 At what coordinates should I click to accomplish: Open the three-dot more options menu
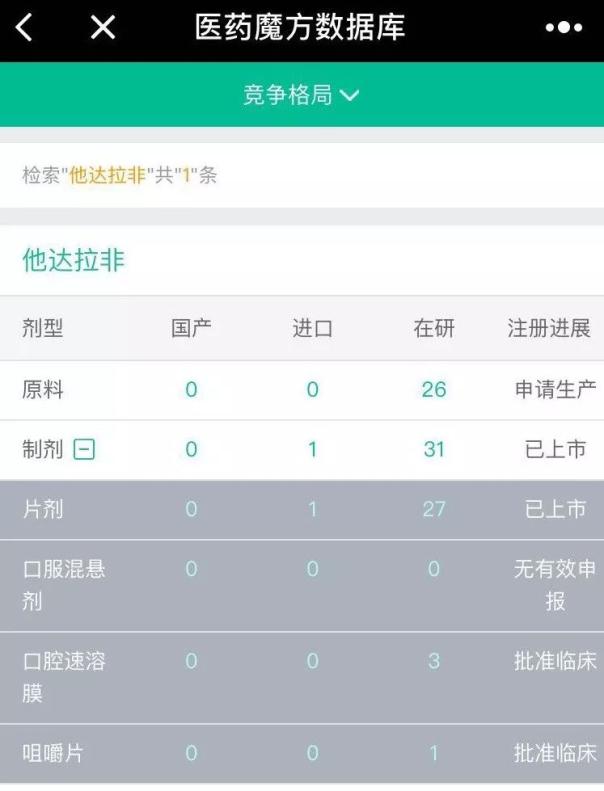(563, 28)
